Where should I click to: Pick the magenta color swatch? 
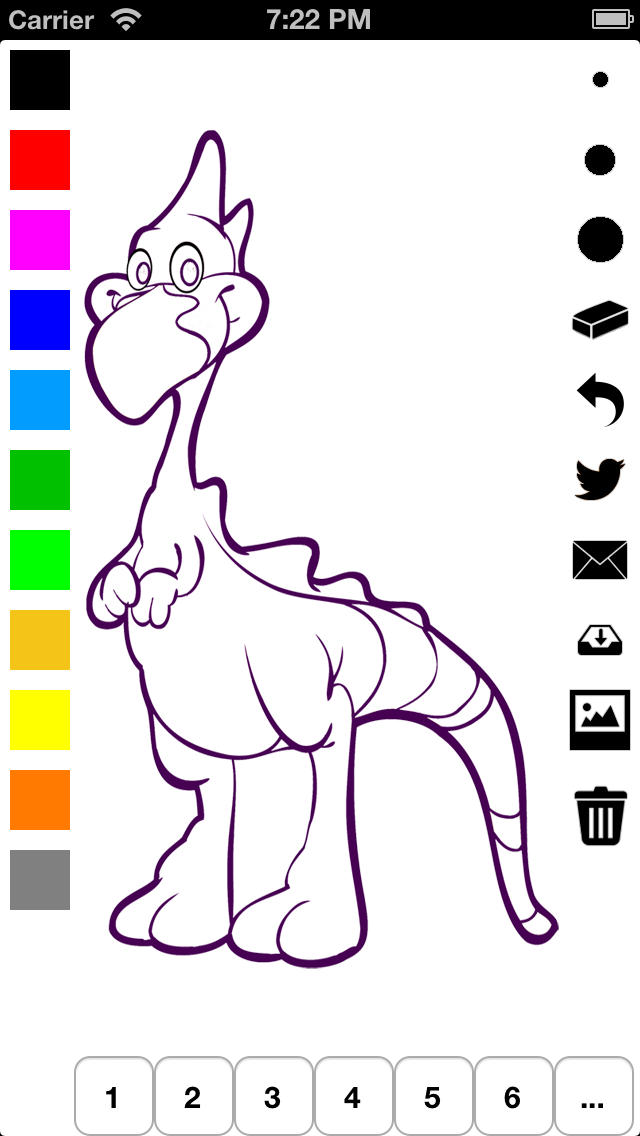40,240
